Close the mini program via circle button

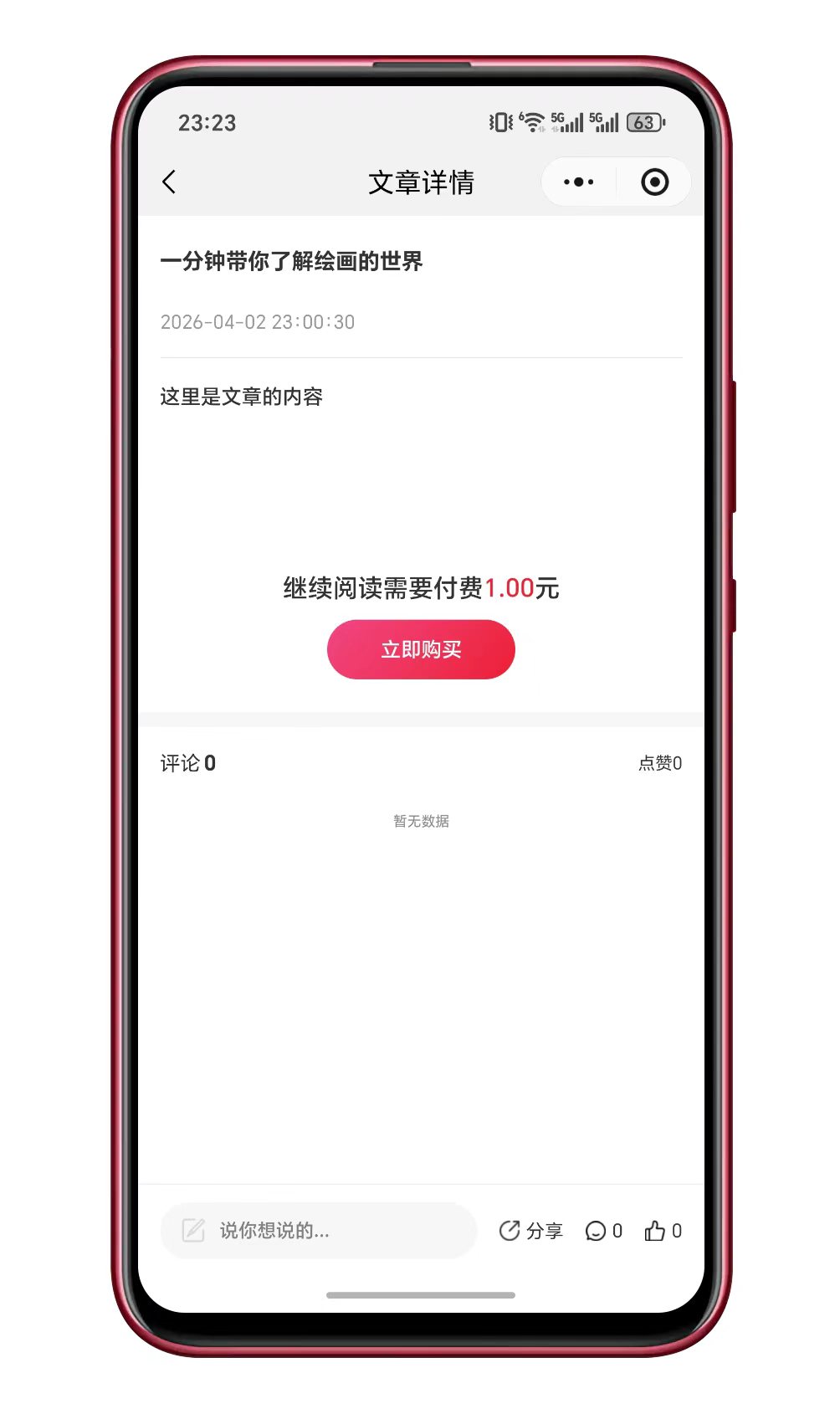point(654,182)
